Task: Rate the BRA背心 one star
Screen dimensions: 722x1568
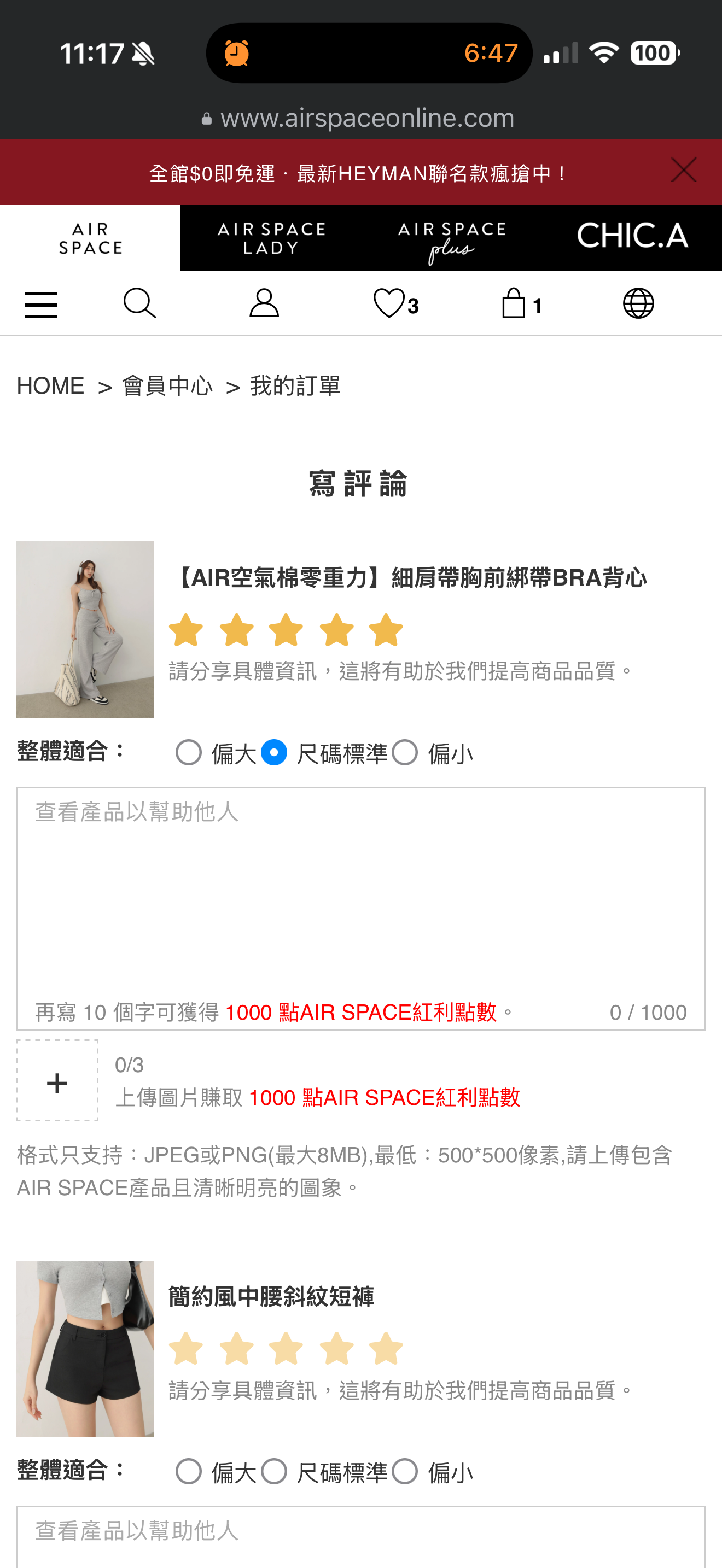Action: [x=185, y=630]
